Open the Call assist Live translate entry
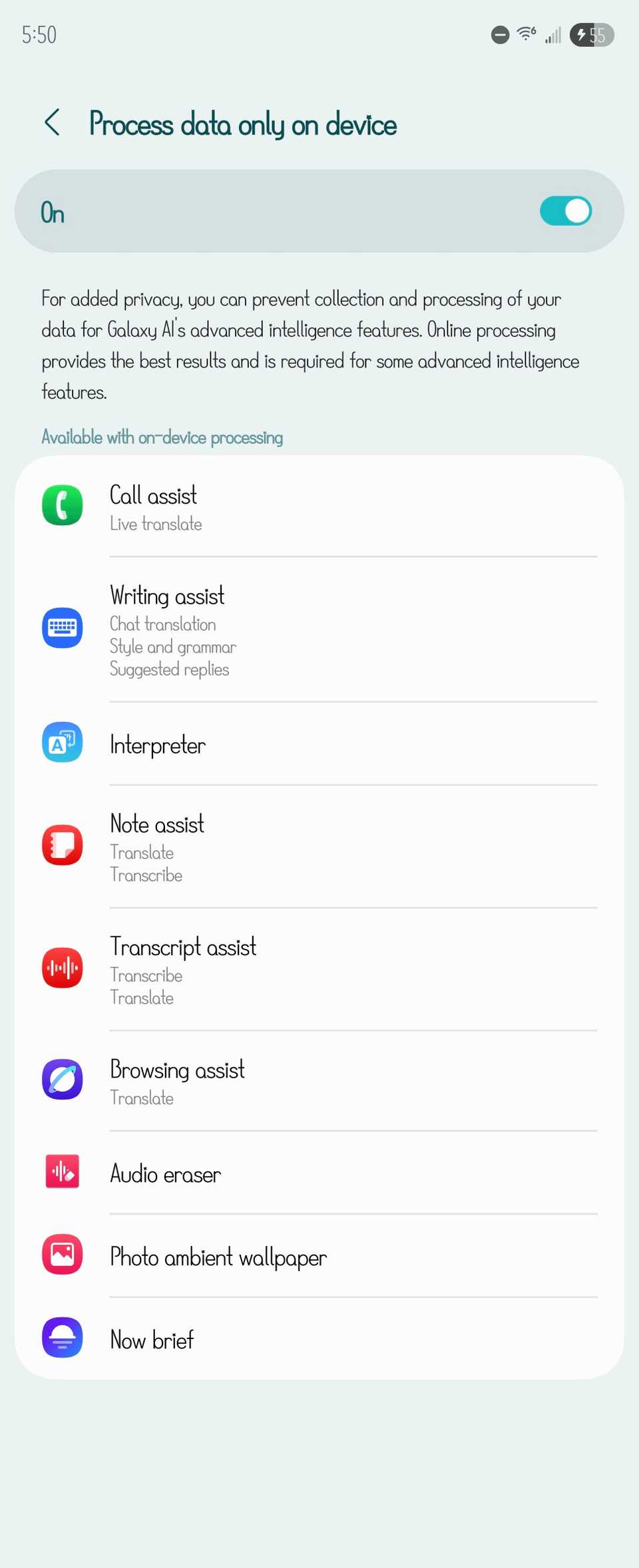This screenshot has height=1568, width=639. pyautogui.click(x=155, y=524)
